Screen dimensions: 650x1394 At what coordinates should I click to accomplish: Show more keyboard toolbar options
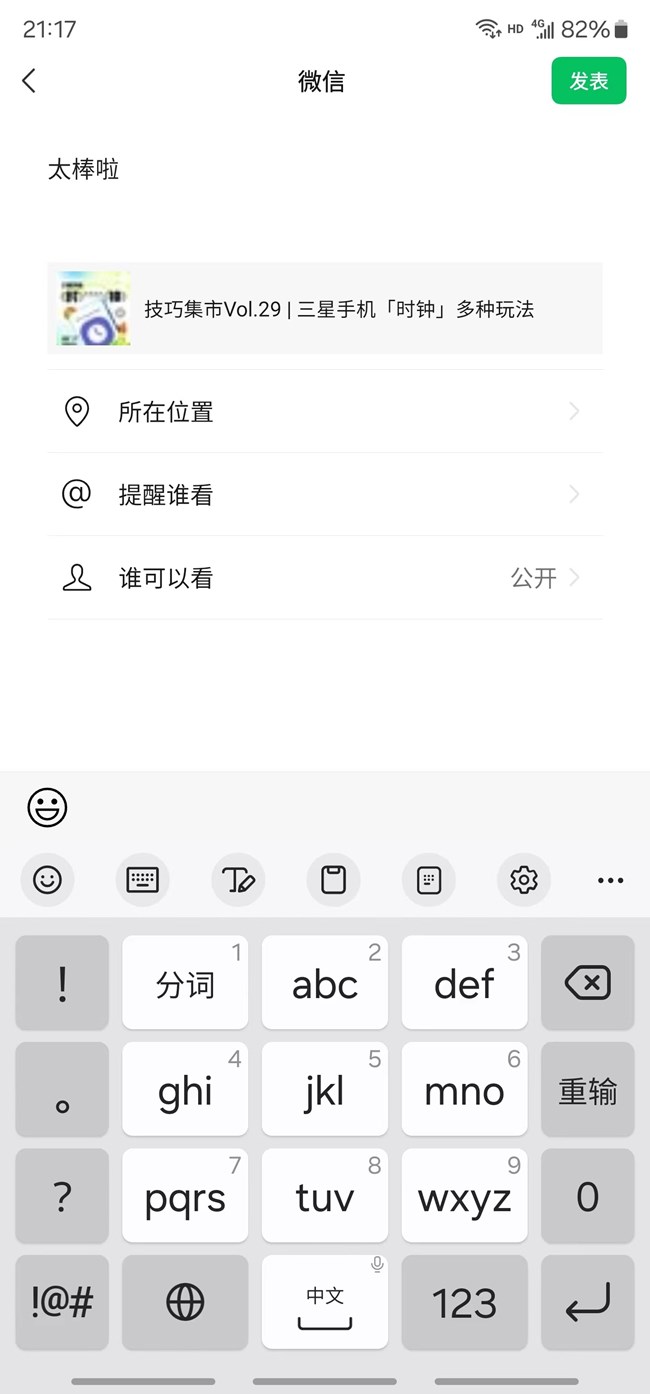point(610,880)
